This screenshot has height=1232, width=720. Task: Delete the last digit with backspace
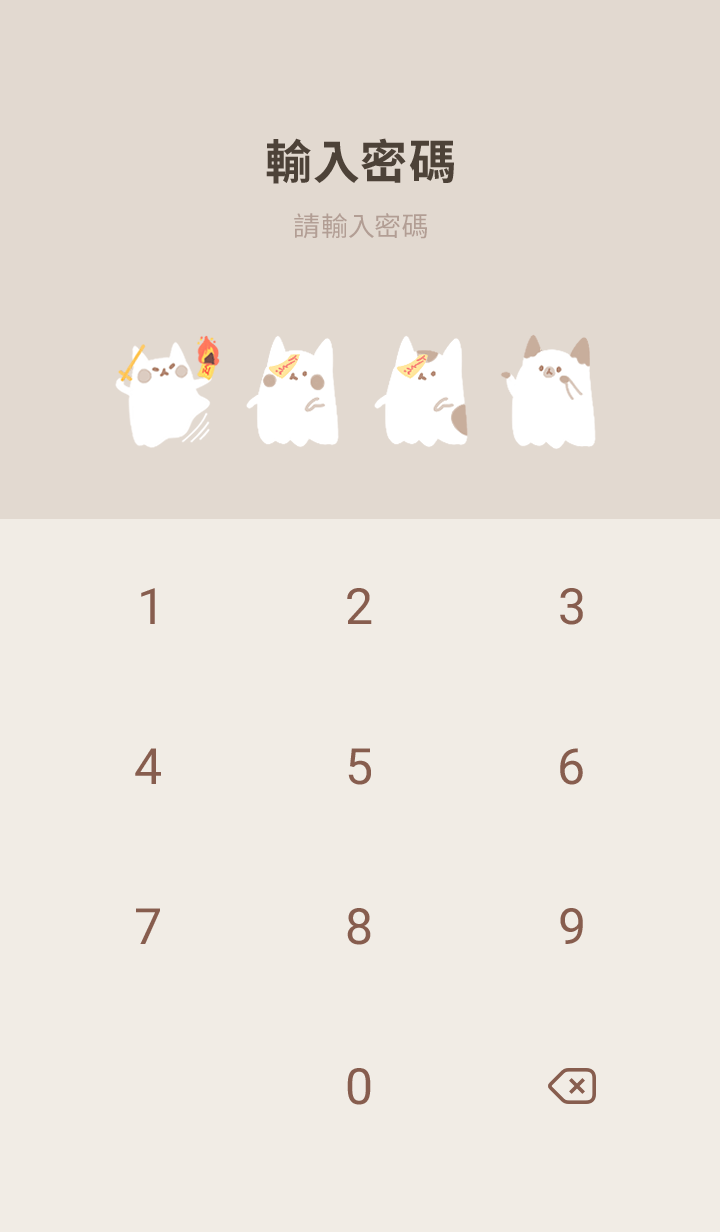coord(572,1086)
